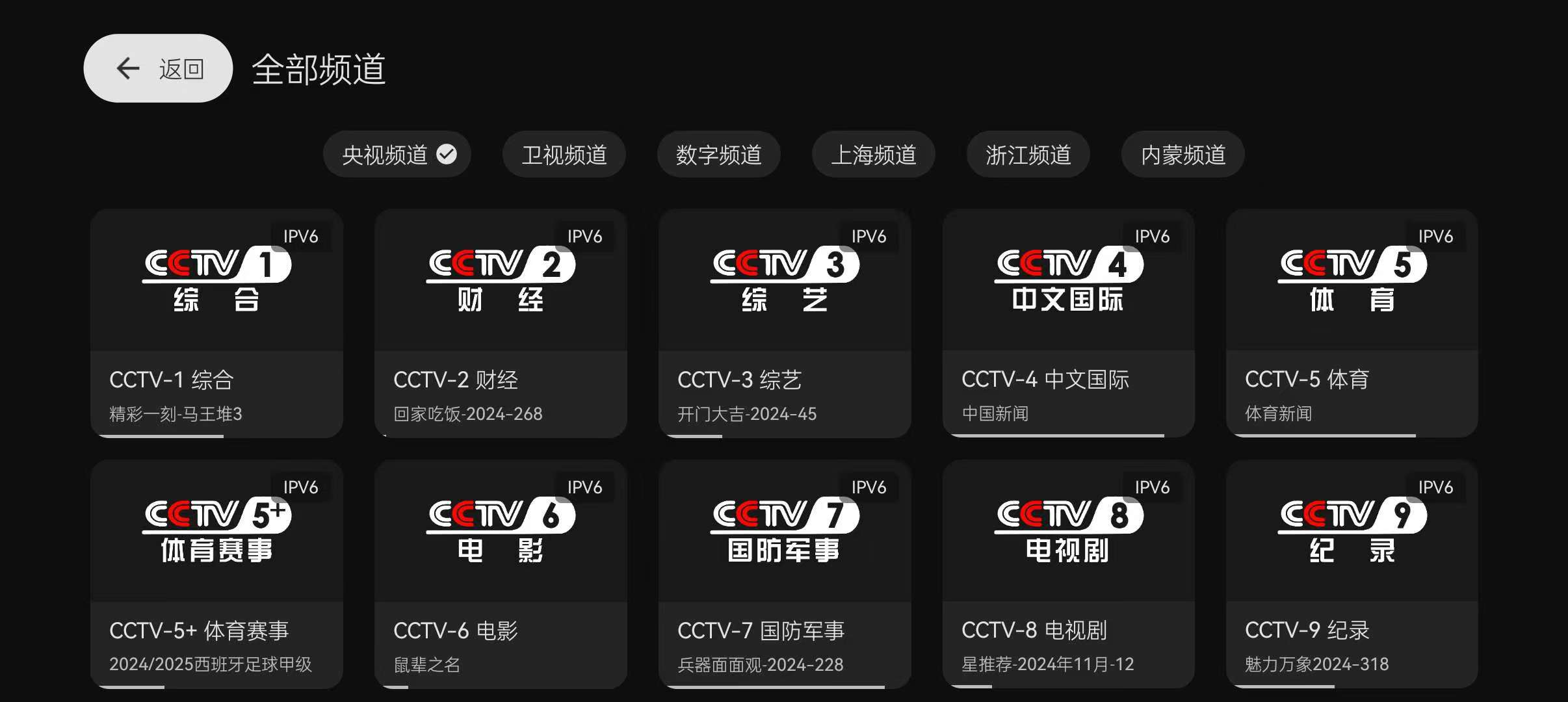The image size is (1568, 702).
Task: Open the CCTV-5 体育 channel
Action: [1352, 323]
